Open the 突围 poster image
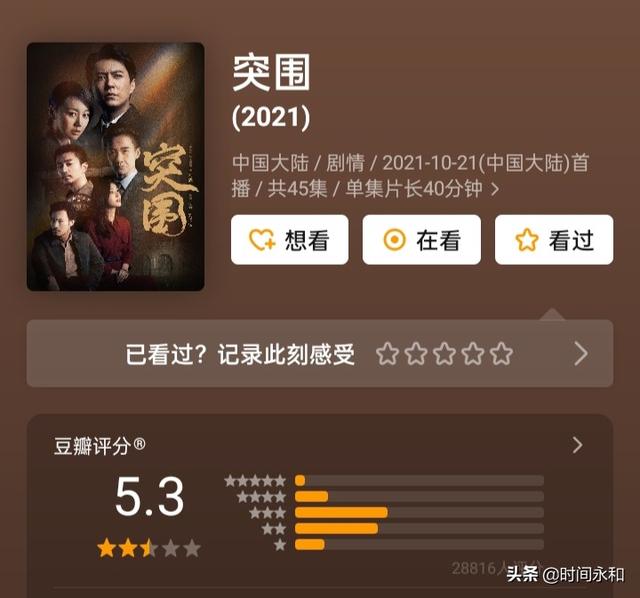 (116, 166)
